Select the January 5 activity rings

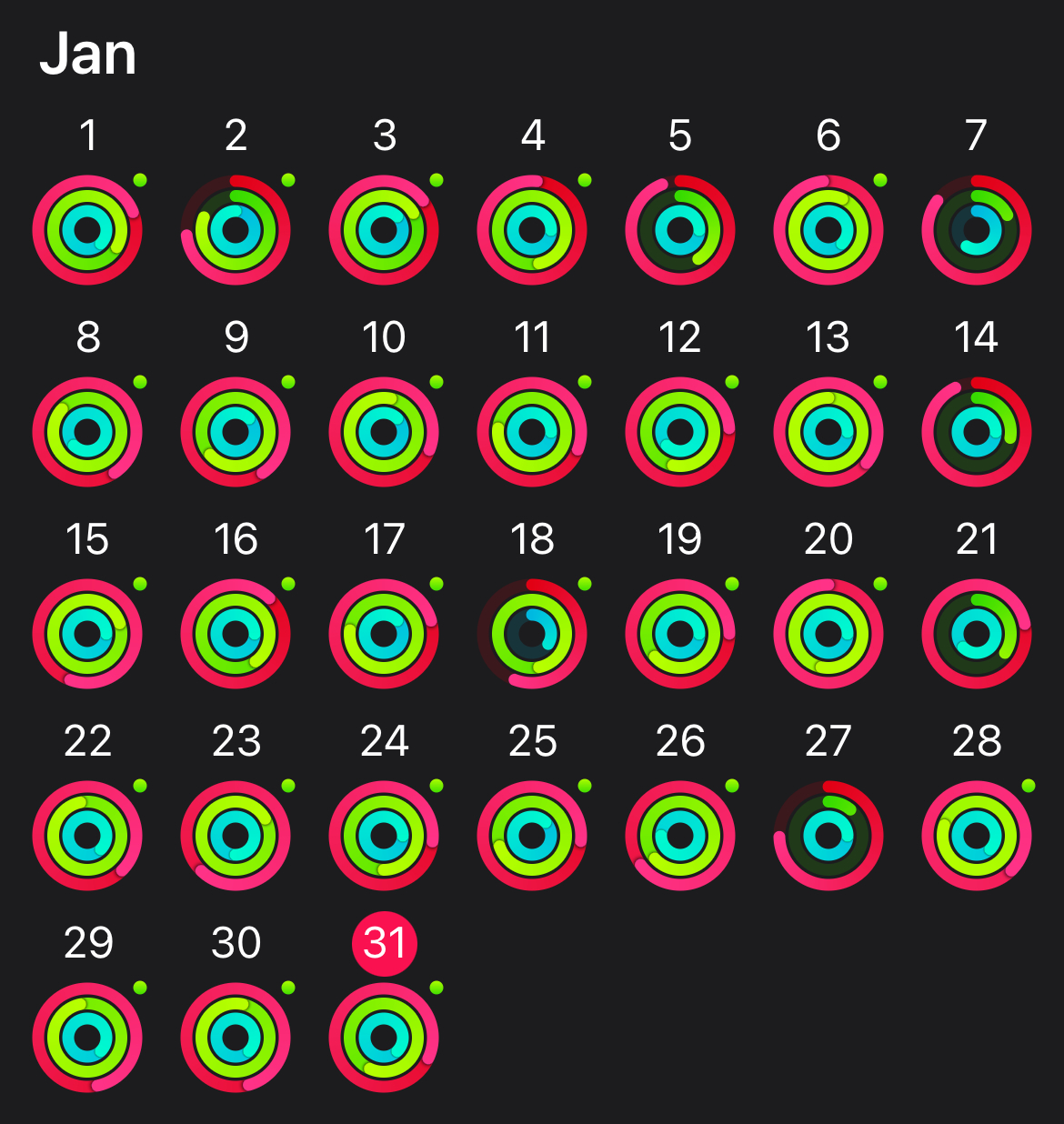(x=680, y=230)
